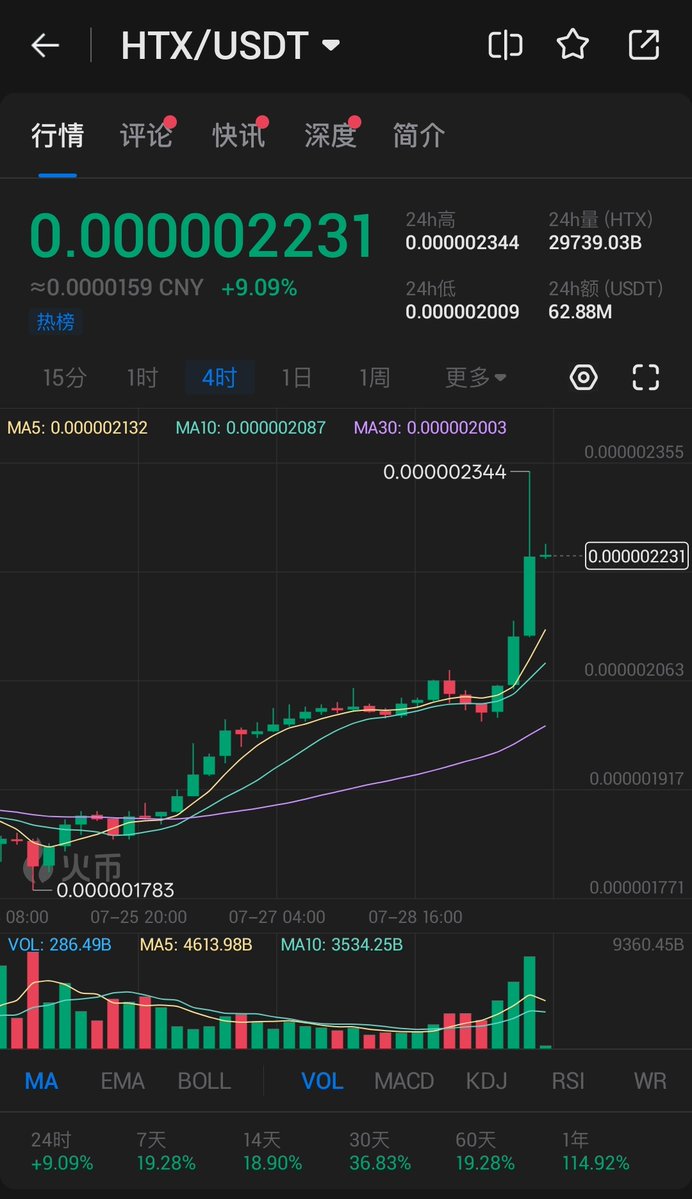Expand the chart to fullscreen
This screenshot has width=692, height=1199.
point(646,378)
